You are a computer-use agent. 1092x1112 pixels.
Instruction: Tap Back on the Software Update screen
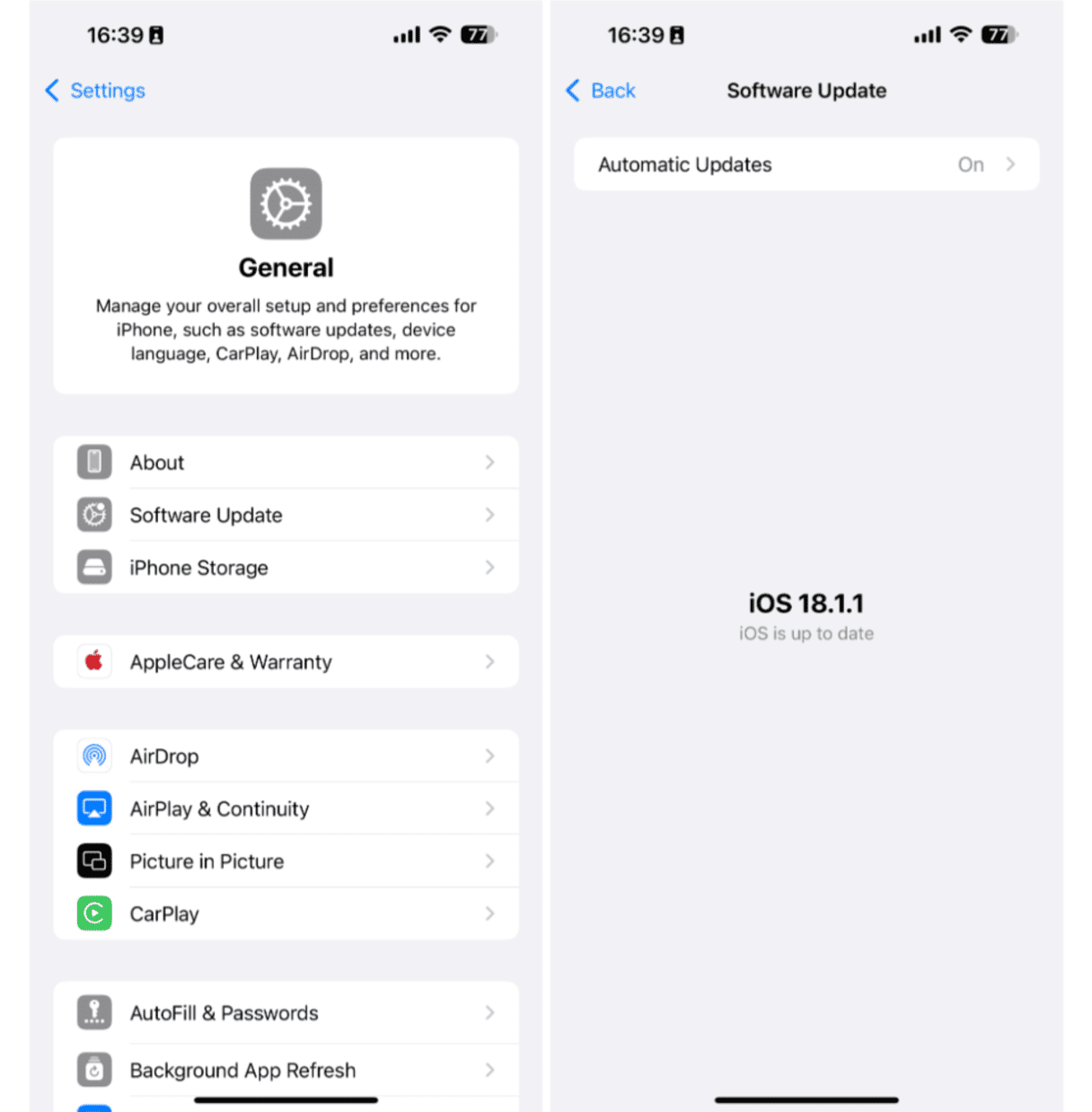click(601, 91)
